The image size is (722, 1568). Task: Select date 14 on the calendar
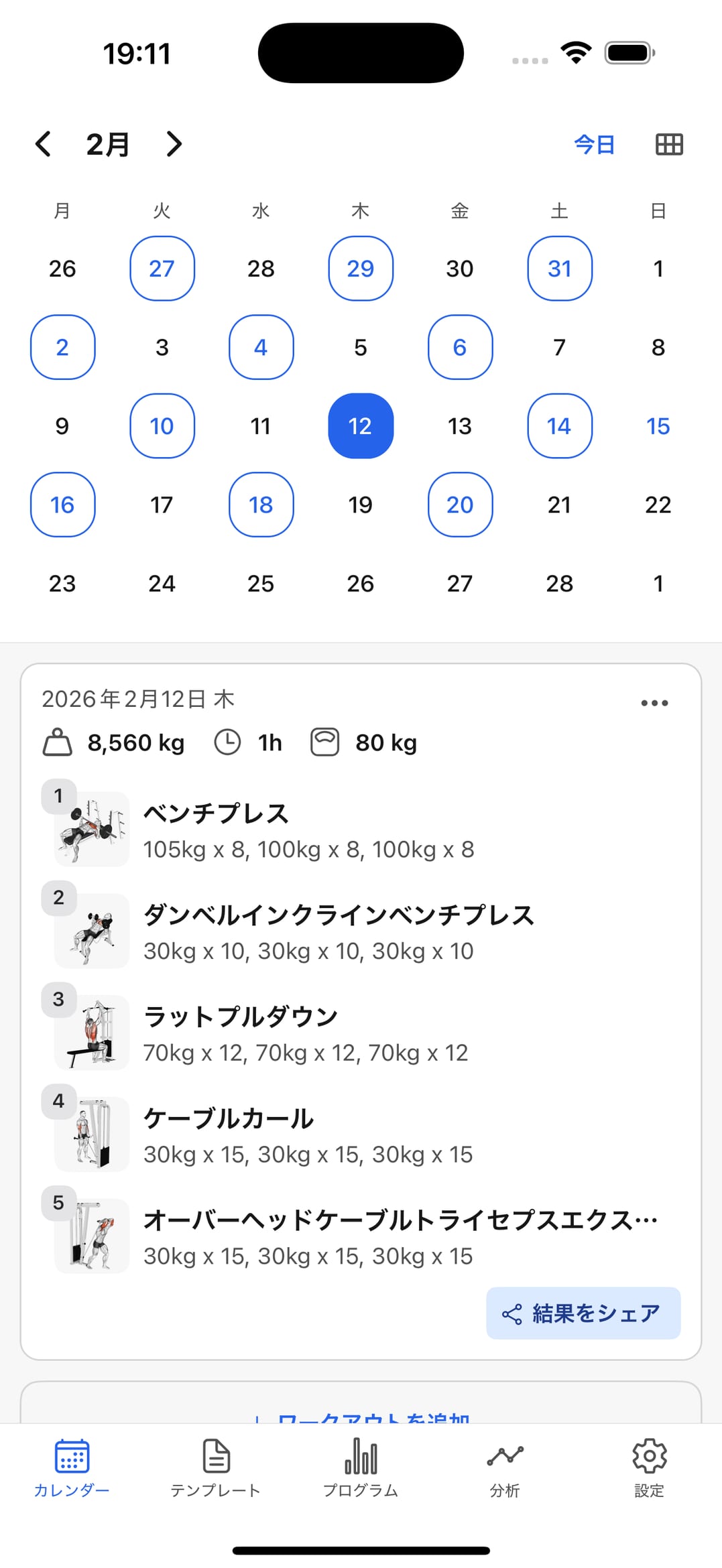(x=559, y=426)
